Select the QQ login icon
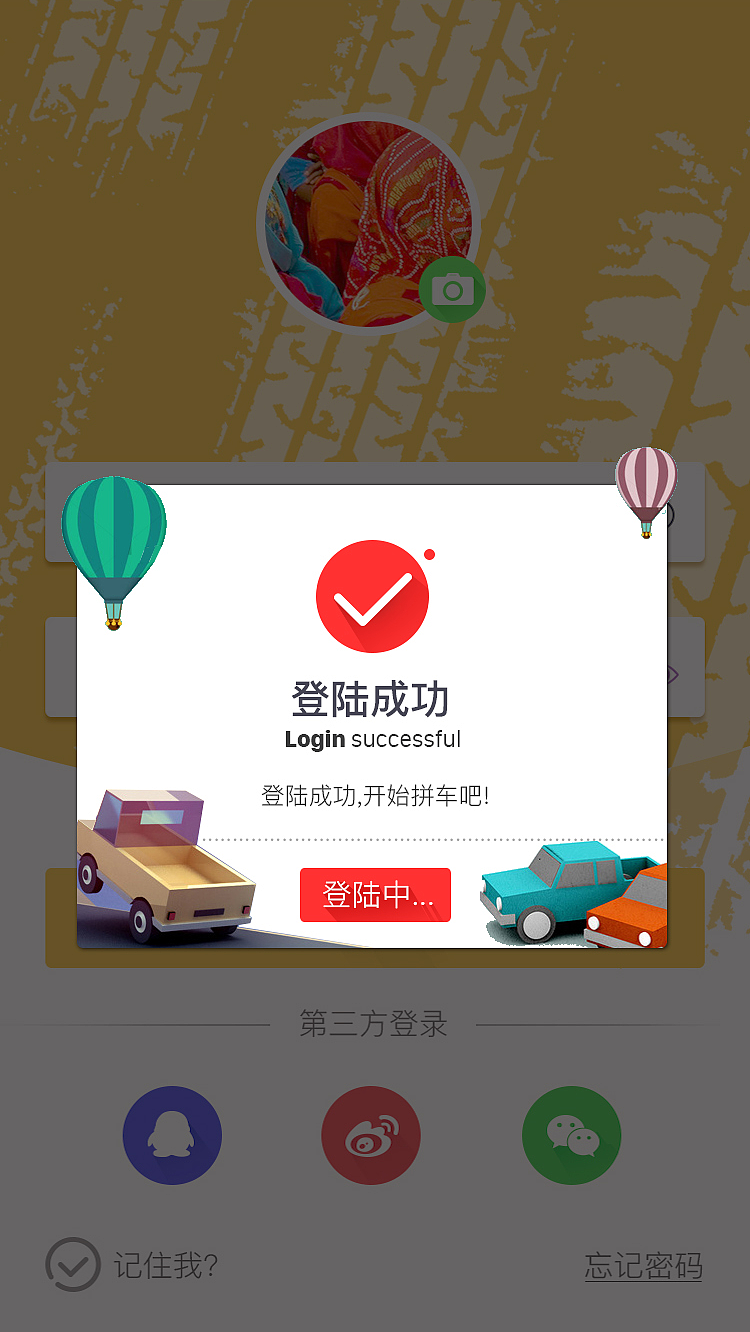Image resolution: width=750 pixels, height=1332 pixels. point(171,1136)
